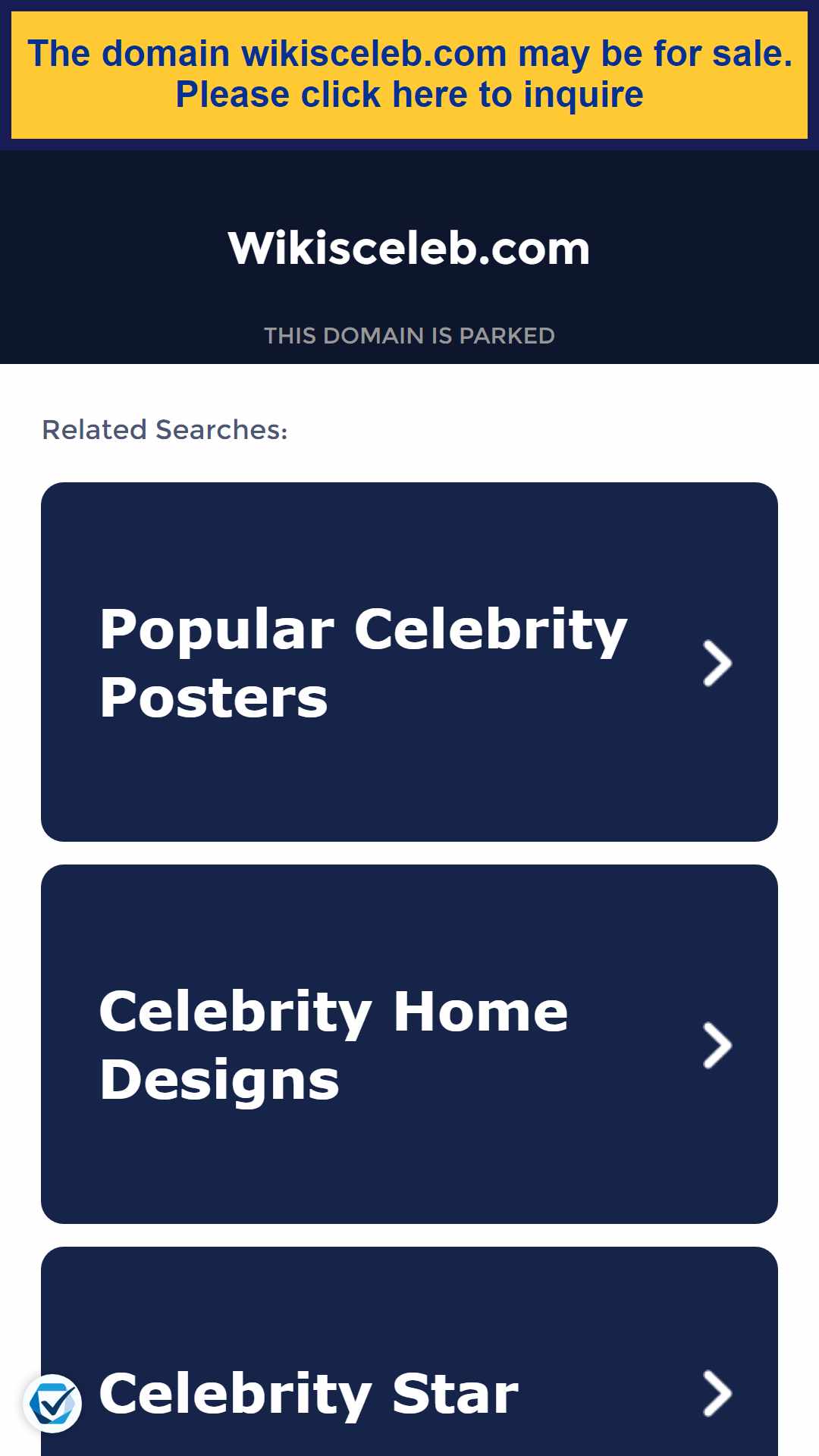Tap the domain for sale inquiry banner
This screenshot has width=819, height=1456.
(x=409, y=75)
